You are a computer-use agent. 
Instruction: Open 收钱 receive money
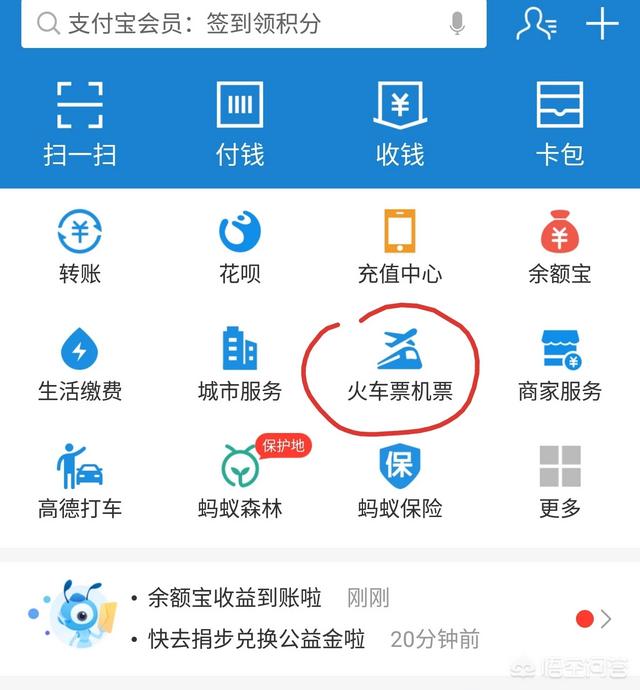(x=400, y=122)
